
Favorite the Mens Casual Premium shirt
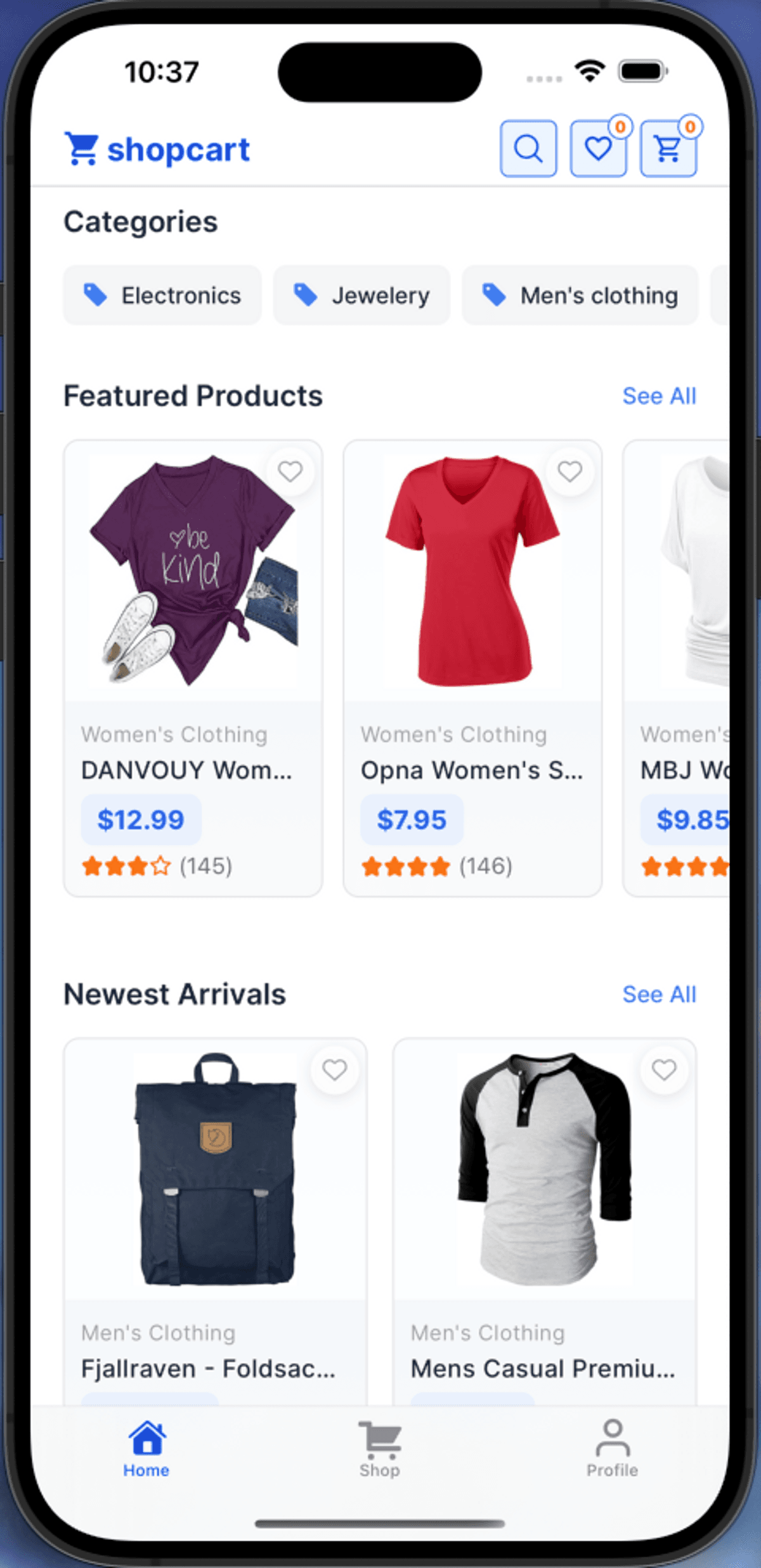(x=664, y=1070)
